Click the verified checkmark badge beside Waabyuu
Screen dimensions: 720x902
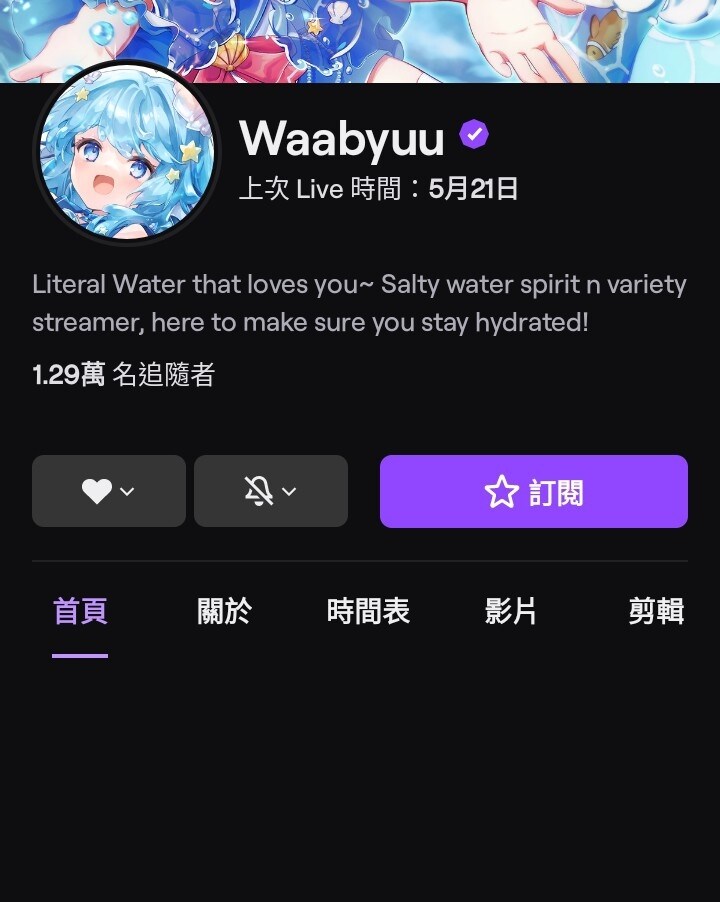pyautogui.click(x=474, y=133)
